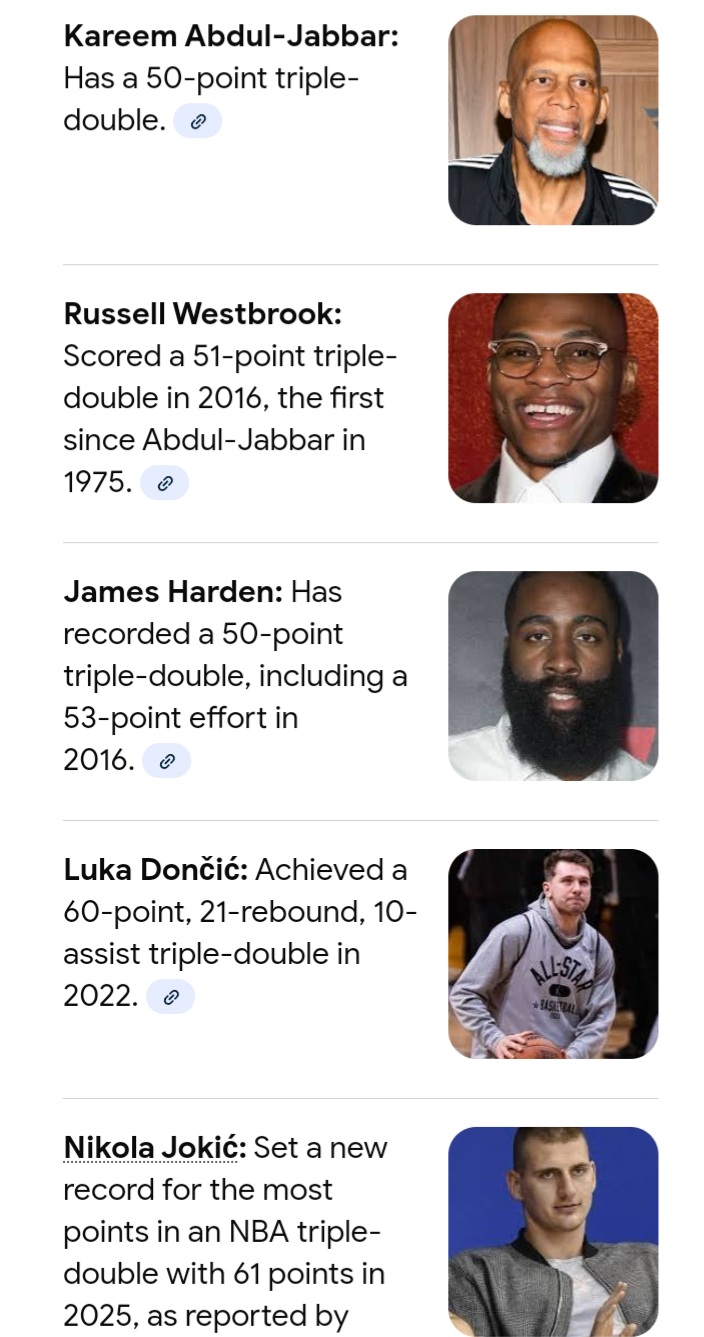View the image next to the Luka Dončić entry
The width and height of the screenshot is (704, 1337).
pos(553,954)
